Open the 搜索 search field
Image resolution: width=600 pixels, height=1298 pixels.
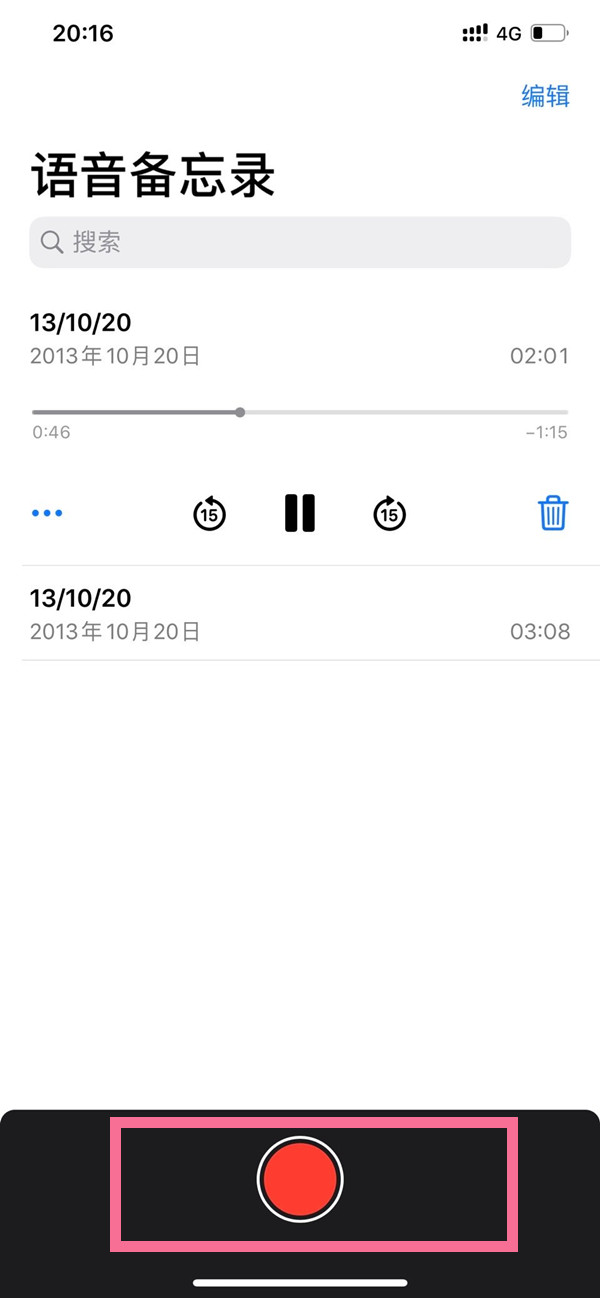(300, 242)
